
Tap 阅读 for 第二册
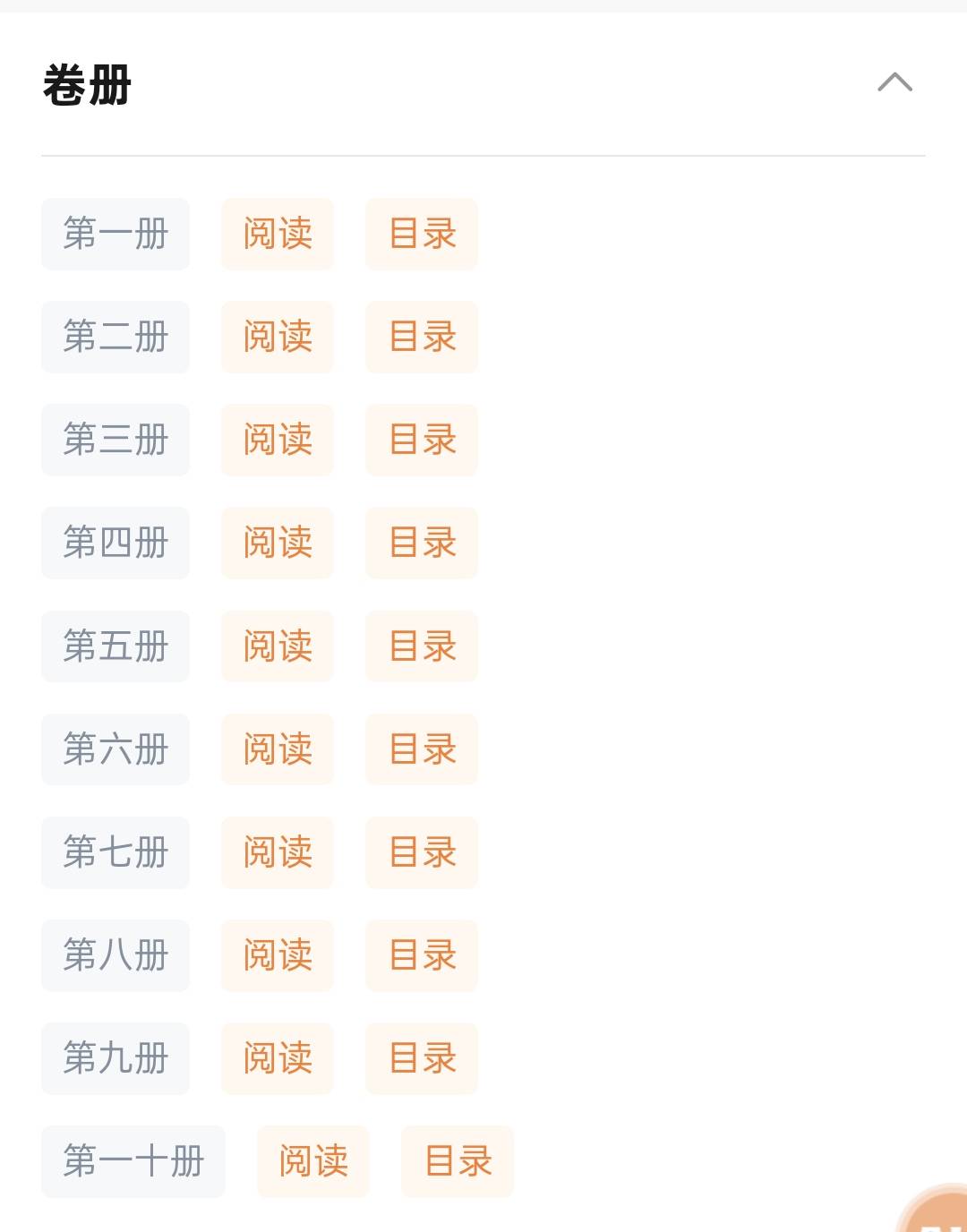tap(278, 337)
